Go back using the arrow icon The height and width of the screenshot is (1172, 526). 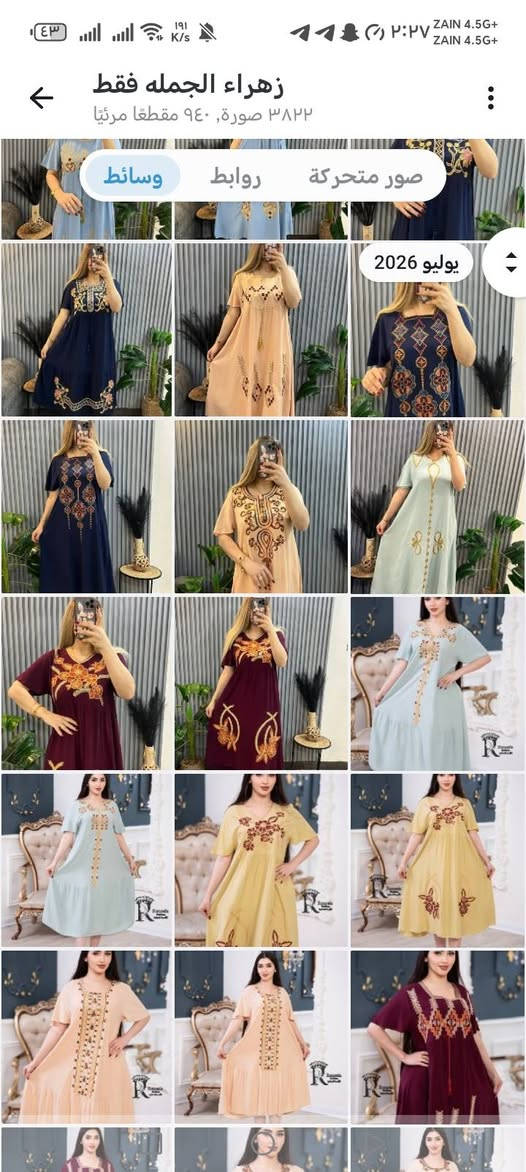[42, 97]
